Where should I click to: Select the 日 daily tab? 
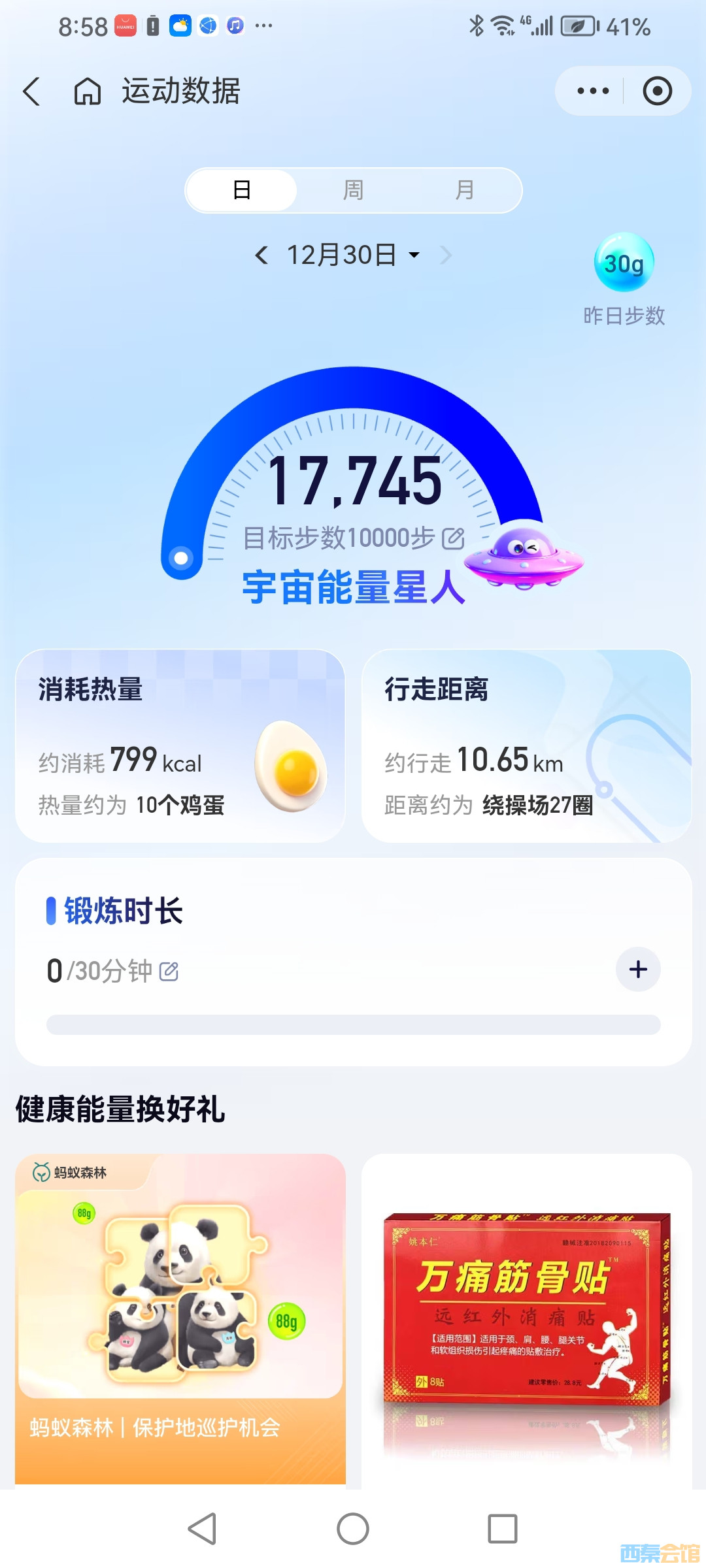pyautogui.click(x=242, y=190)
